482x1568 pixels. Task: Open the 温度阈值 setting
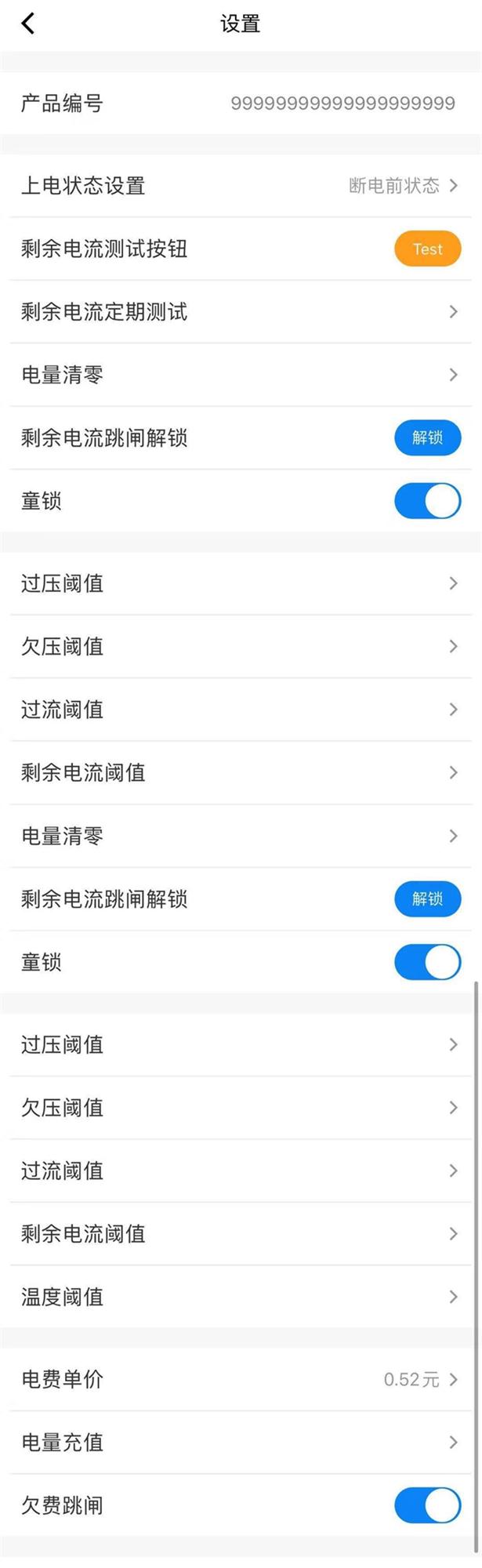click(240, 1297)
